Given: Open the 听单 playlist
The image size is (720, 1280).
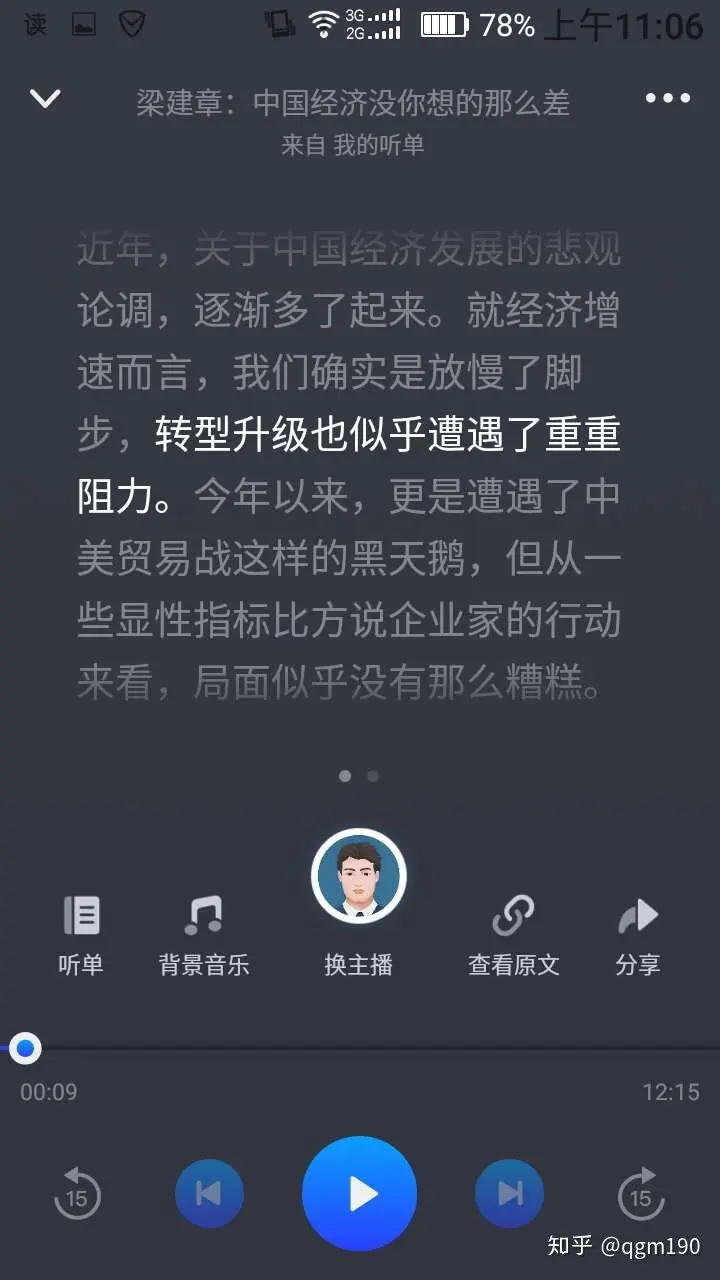Looking at the screenshot, I should tap(81, 934).
